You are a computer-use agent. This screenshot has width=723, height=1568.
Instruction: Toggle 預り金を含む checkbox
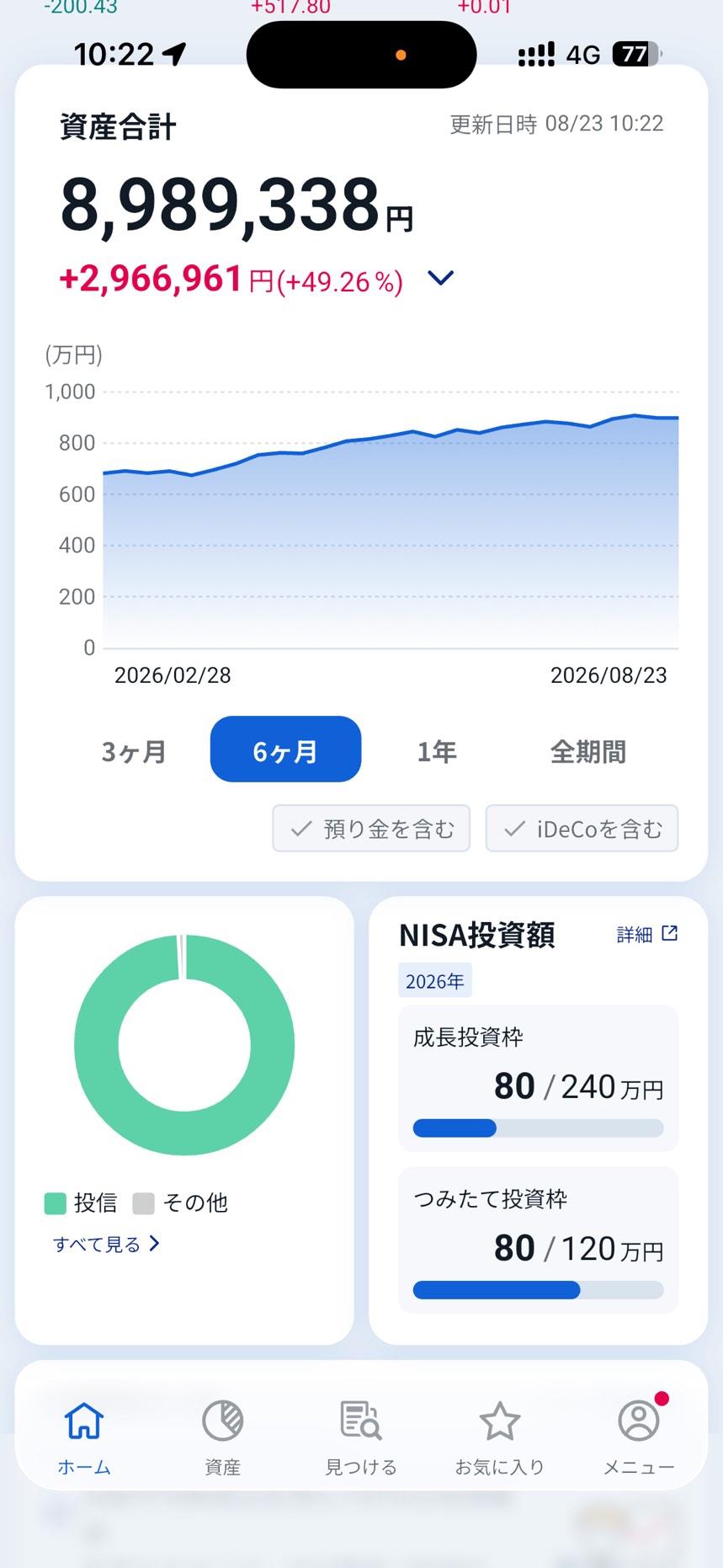(x=371, y=829)
